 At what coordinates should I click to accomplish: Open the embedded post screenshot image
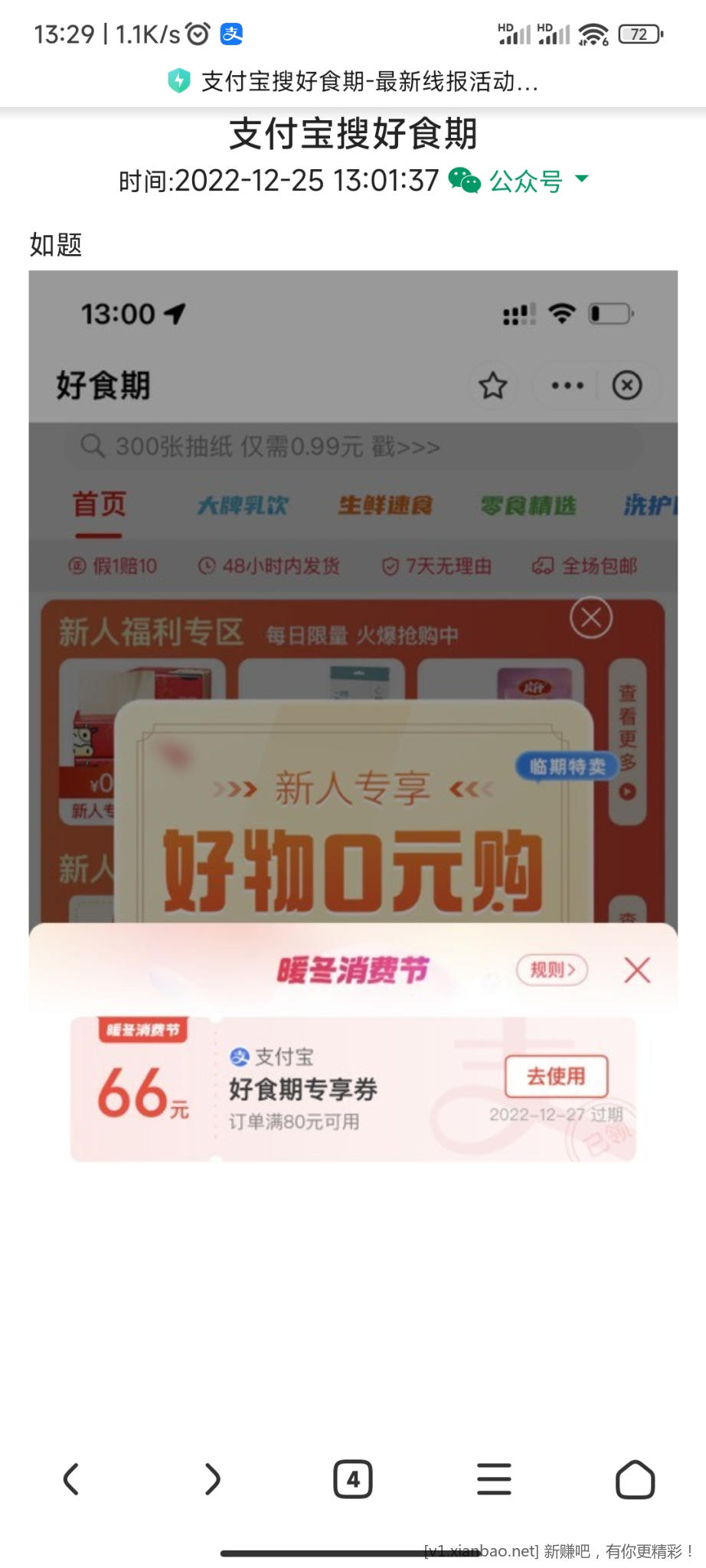(353, 716)
